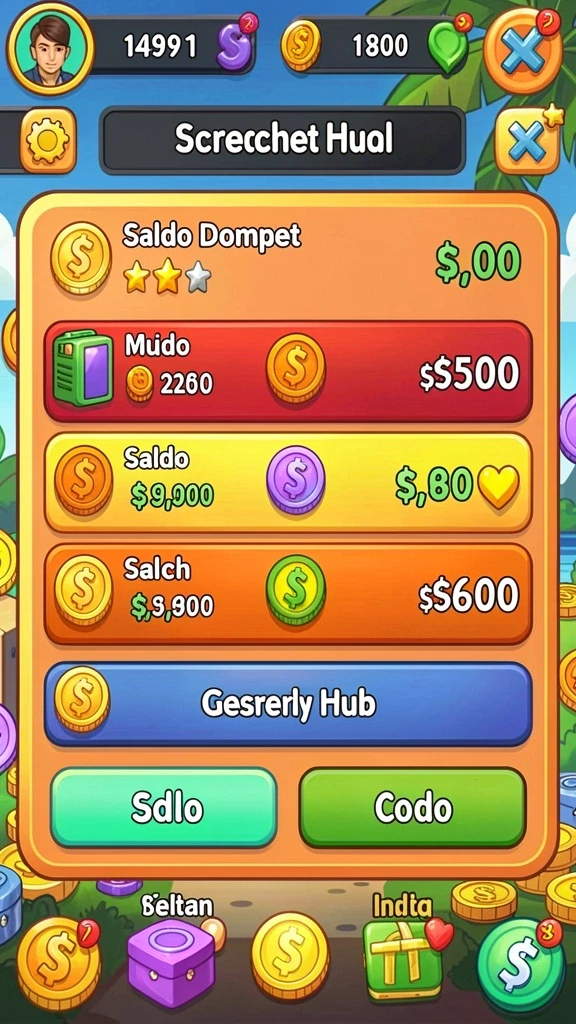Tap the round orange X button at top
Viewport: 576px width, 1024px height.
point(524,50)
